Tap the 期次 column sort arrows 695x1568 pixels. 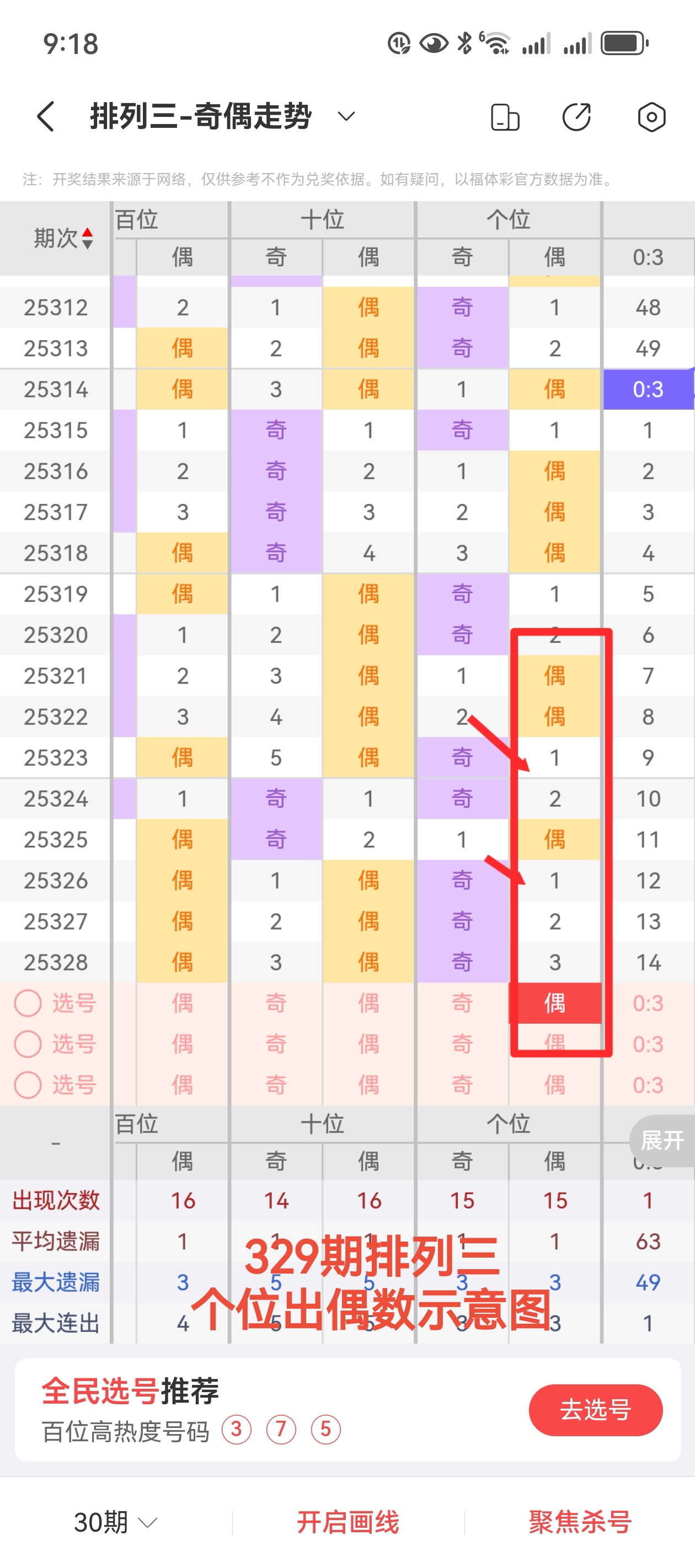[x=87, y=238]
